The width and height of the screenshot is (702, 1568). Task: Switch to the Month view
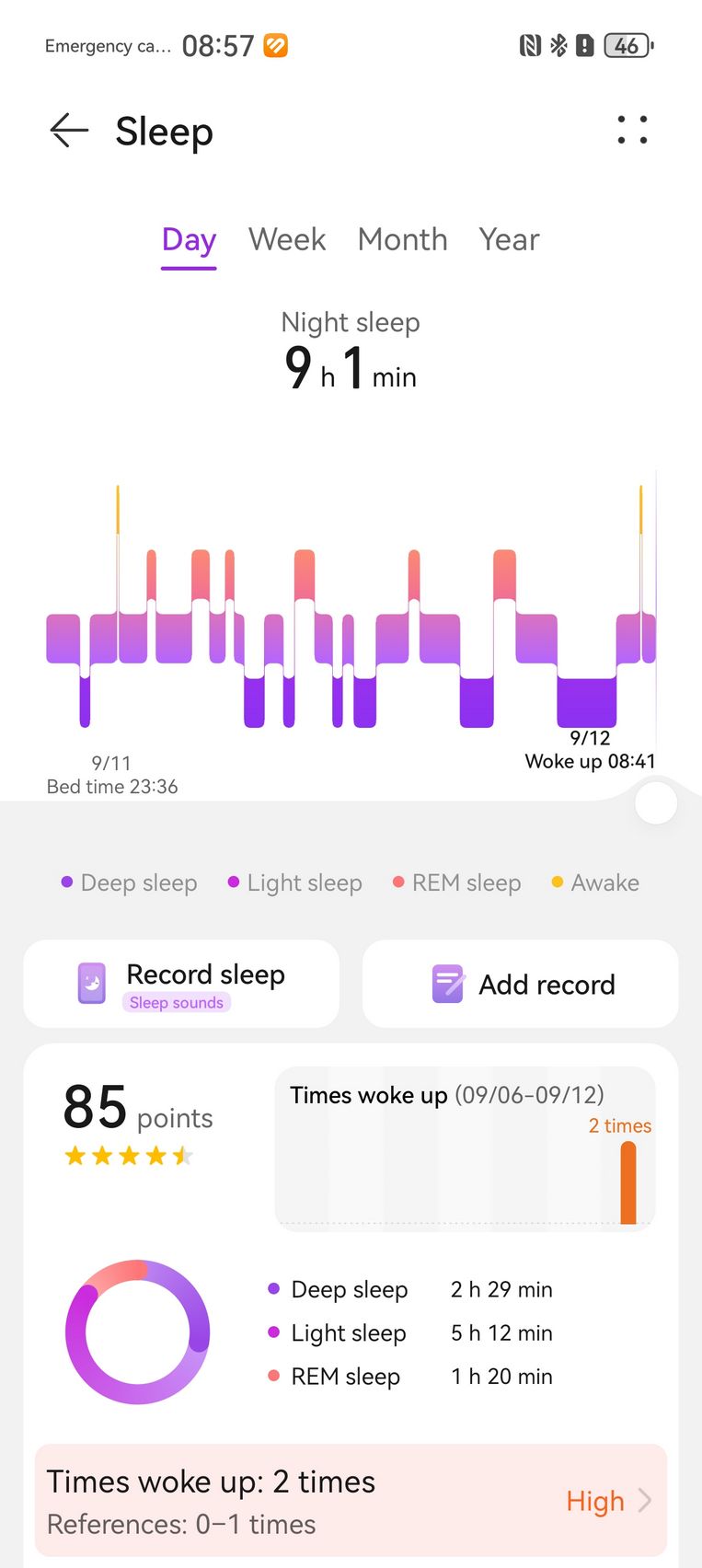coord(402,240)
